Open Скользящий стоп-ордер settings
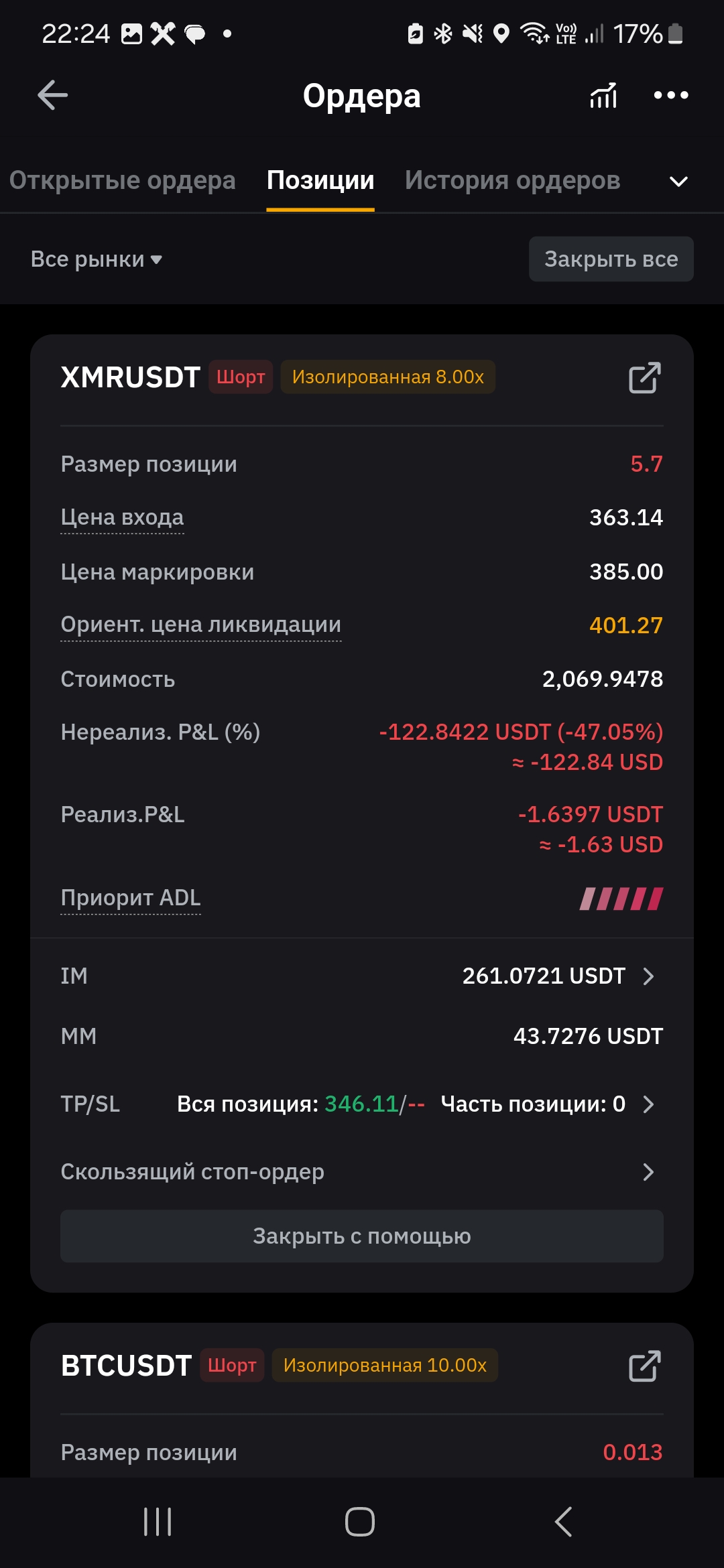Screen dimensions: 724x1568 click(362, 1171)
